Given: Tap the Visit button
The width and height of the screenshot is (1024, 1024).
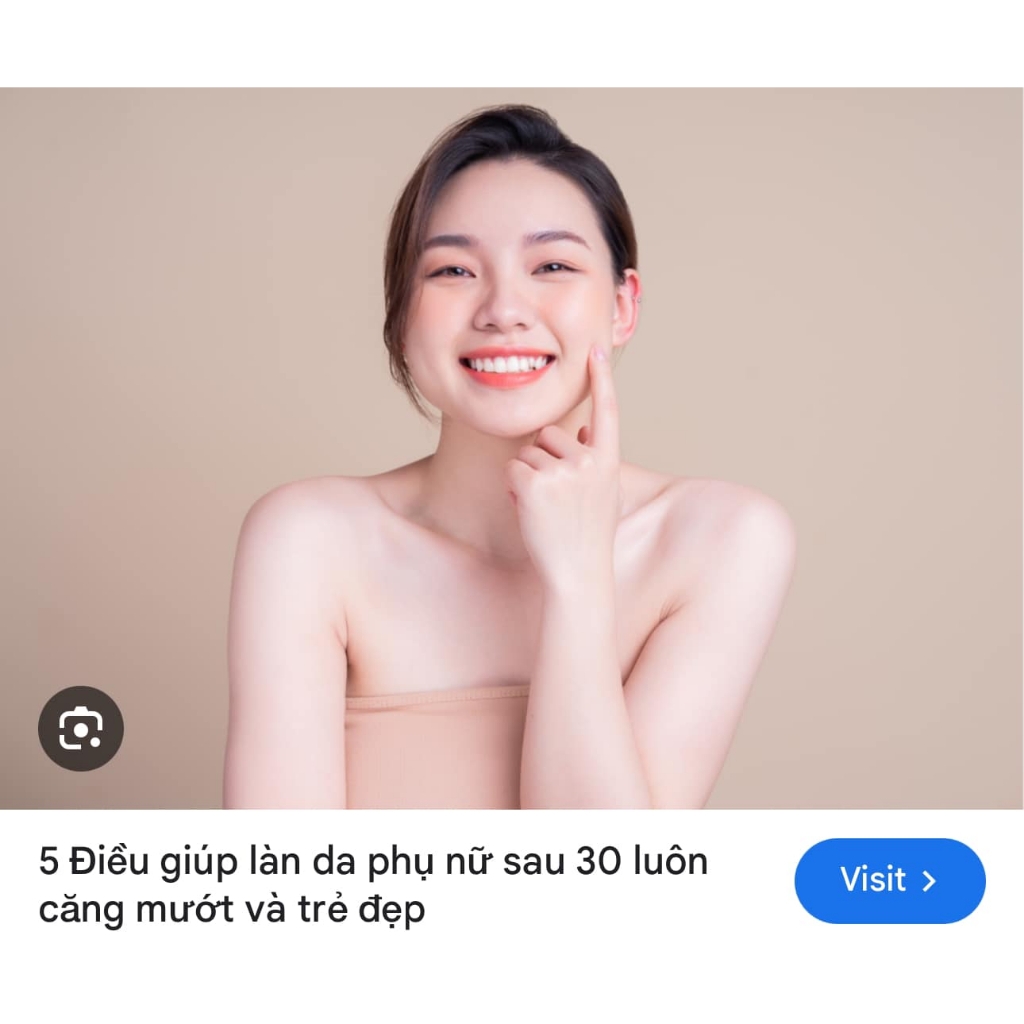Looking at the screenshot, I should coord(889,880).
